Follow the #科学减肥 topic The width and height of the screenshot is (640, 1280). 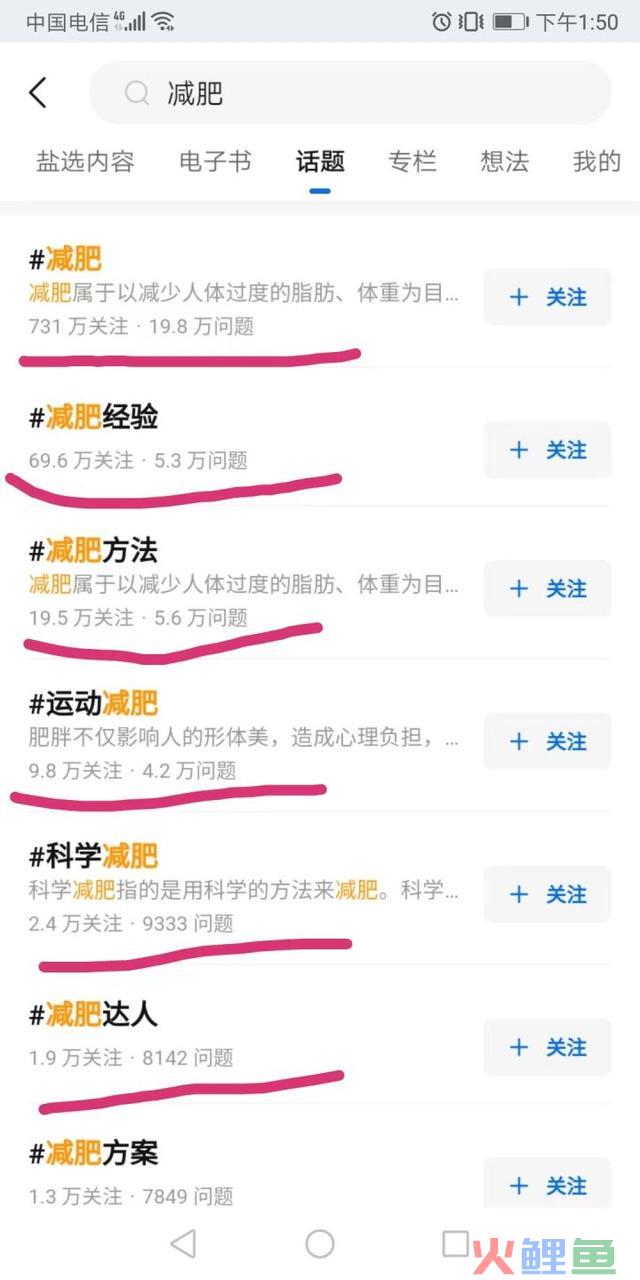click(547, 894)
